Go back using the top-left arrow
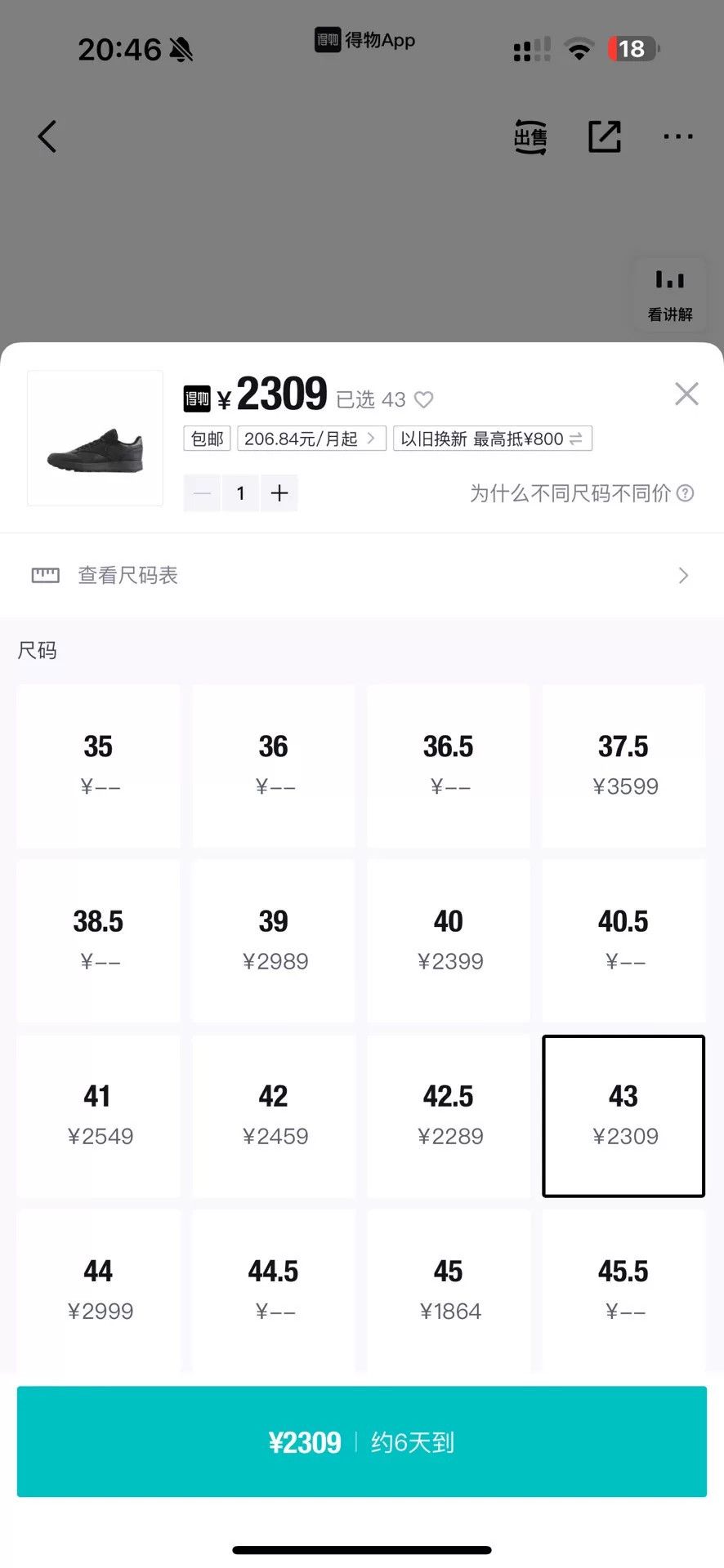The width and height of the screenshot is (724, 1568). tap(47, 136)
